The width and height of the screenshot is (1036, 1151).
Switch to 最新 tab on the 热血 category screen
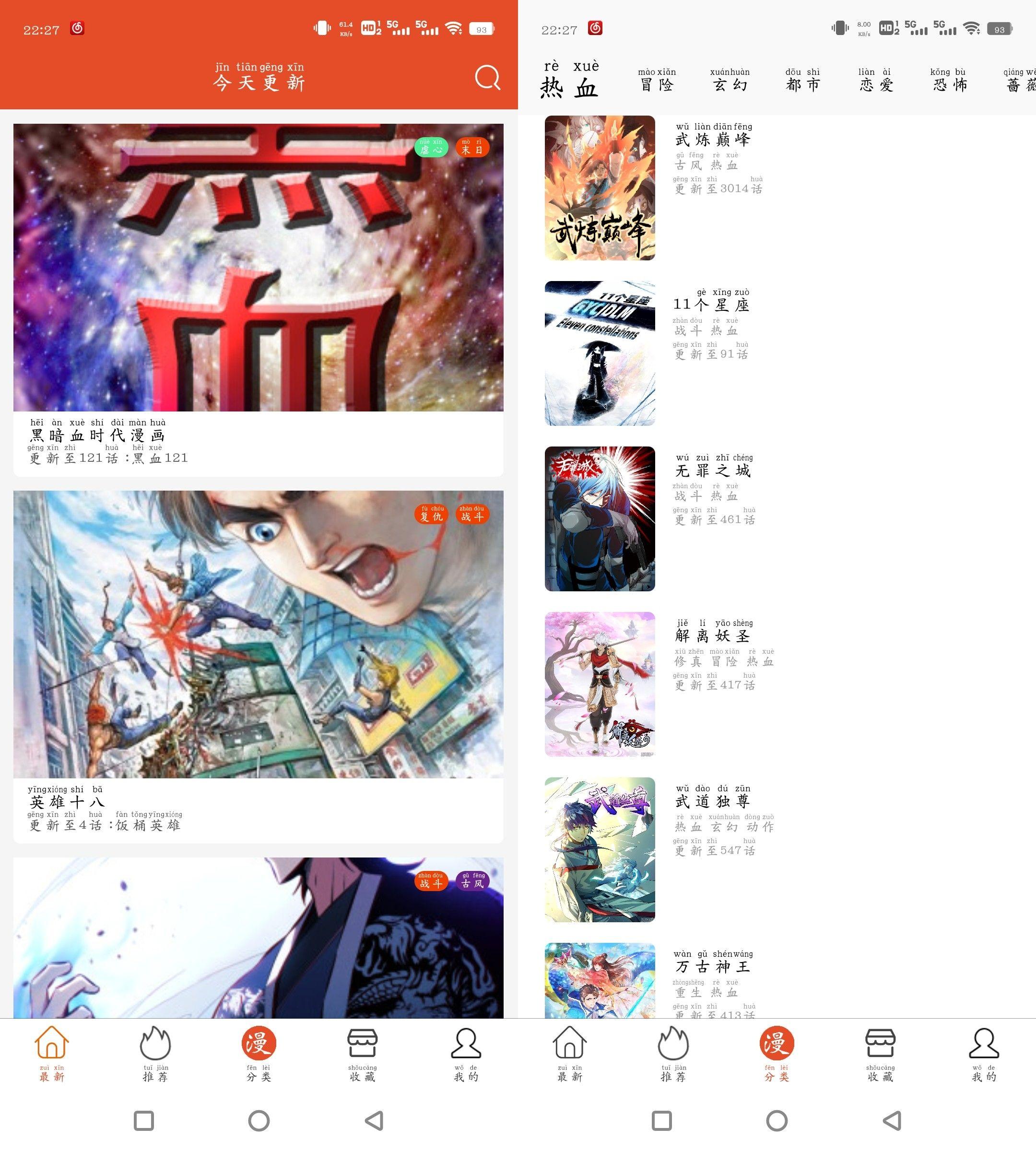tap(570, 1054)
